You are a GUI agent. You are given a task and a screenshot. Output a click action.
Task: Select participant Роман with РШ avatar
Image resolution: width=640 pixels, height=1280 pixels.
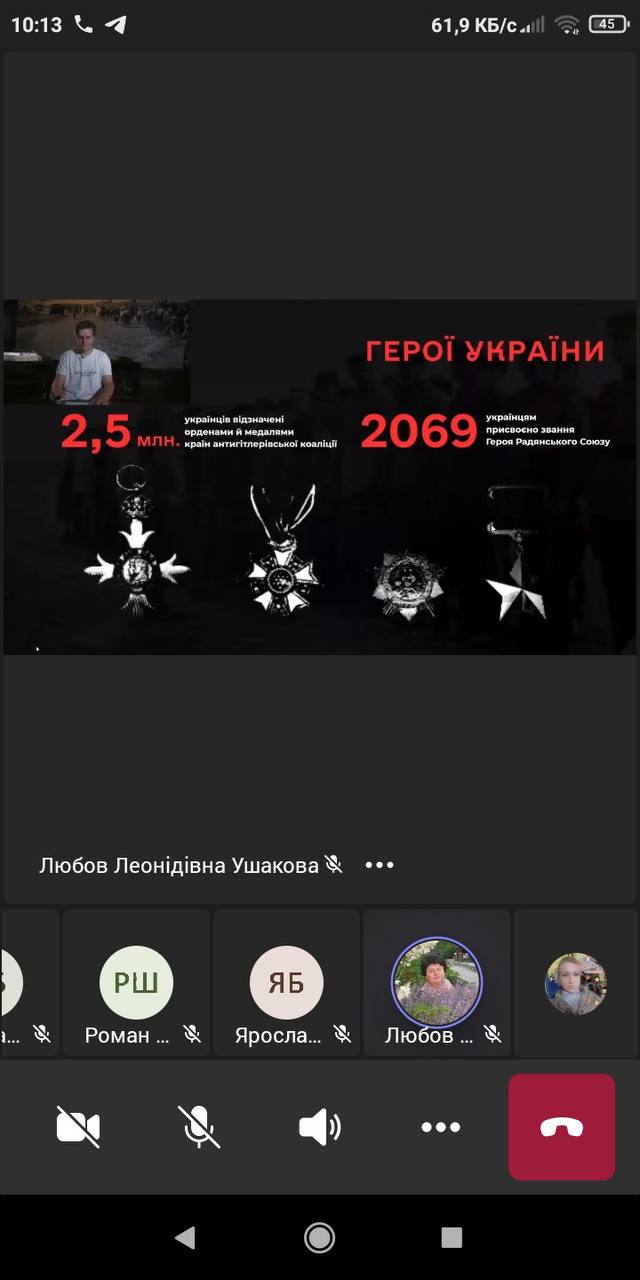pos(136,982)
